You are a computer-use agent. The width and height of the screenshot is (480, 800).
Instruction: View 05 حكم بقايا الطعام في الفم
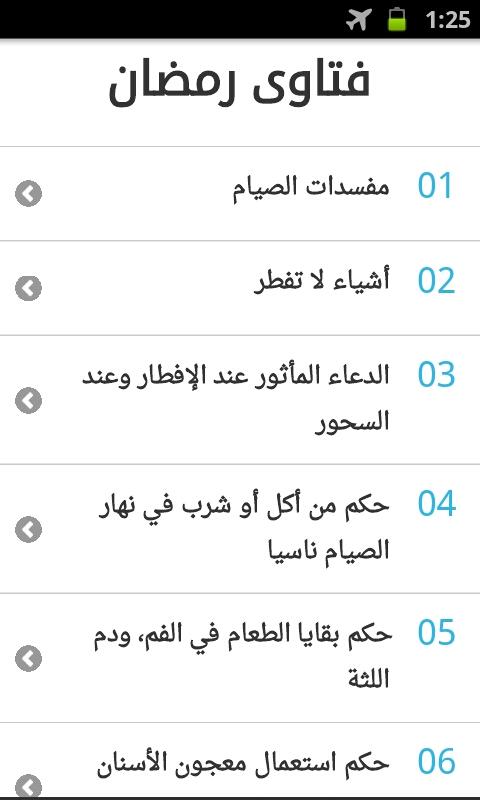pos(240,658)
